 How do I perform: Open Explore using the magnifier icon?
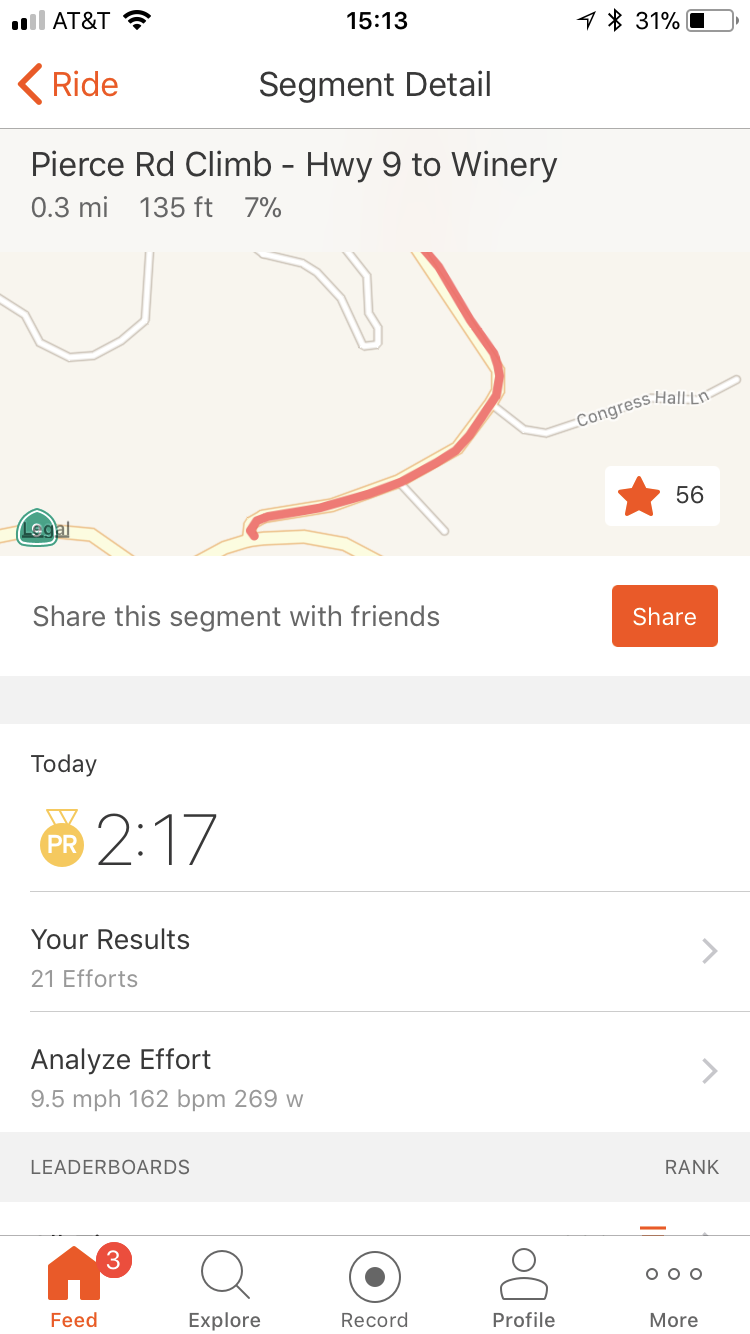click(224, 1274)
